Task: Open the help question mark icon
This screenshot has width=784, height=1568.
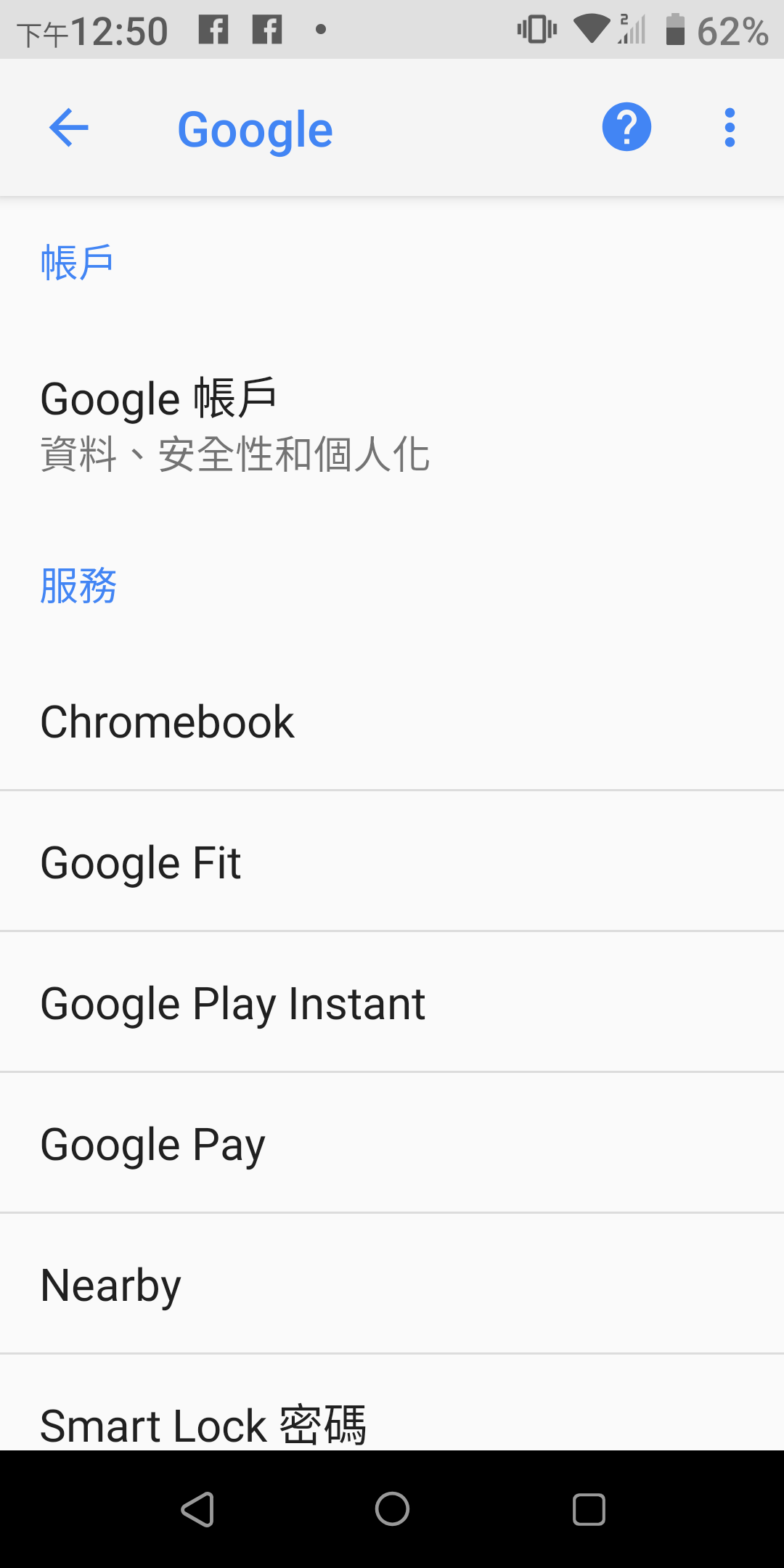Action: [x=626, y=127]
